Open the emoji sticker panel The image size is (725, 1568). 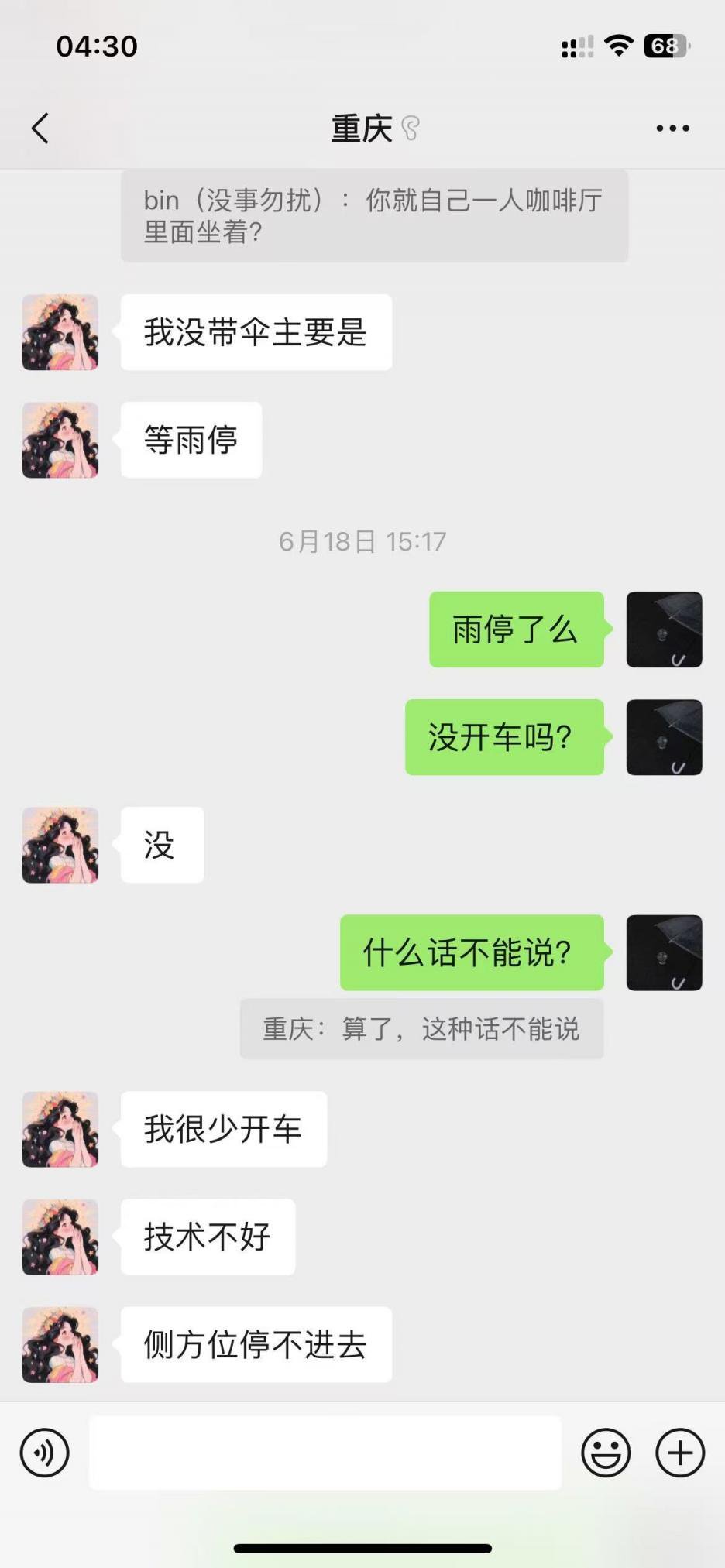click(606, 1453)
